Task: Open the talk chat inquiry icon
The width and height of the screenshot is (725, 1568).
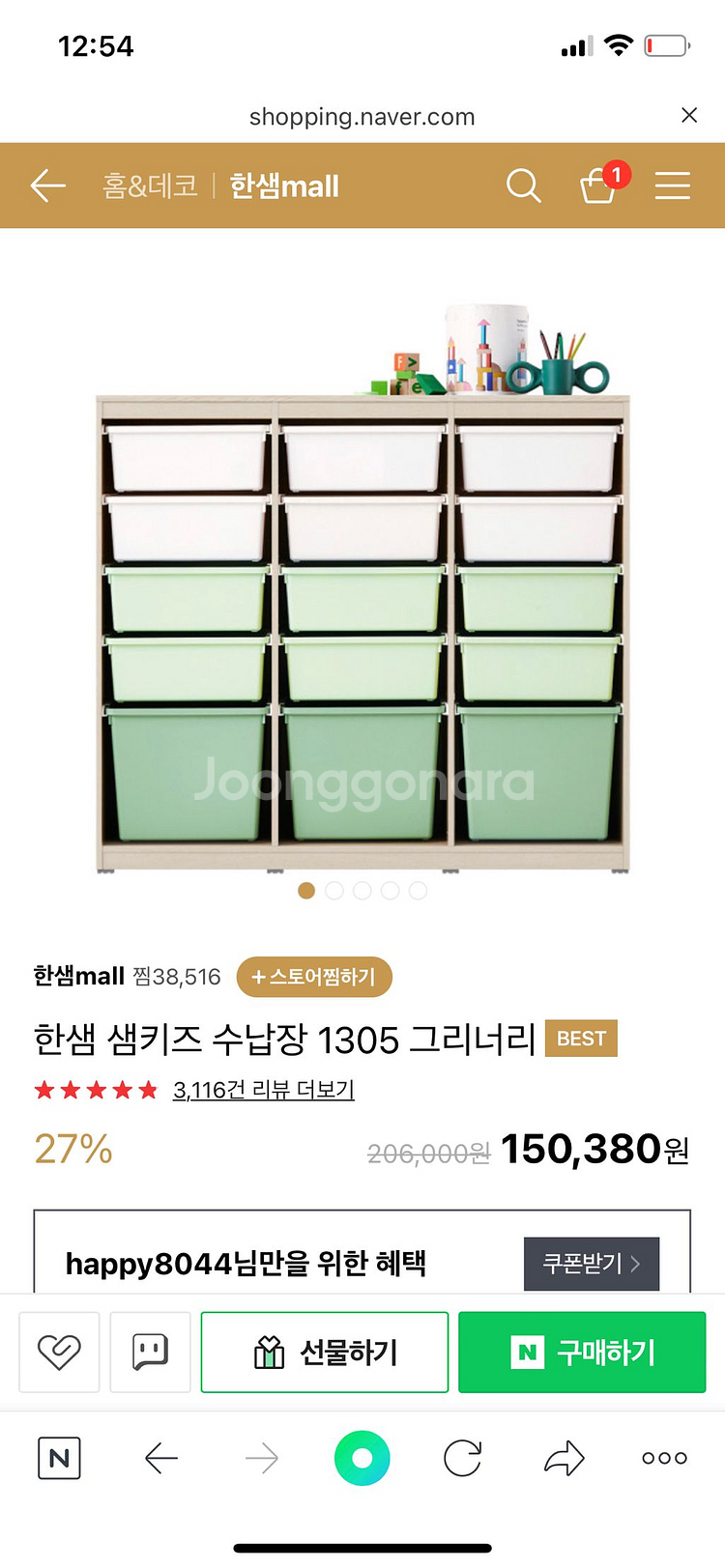Action: tap(150, 1353)
